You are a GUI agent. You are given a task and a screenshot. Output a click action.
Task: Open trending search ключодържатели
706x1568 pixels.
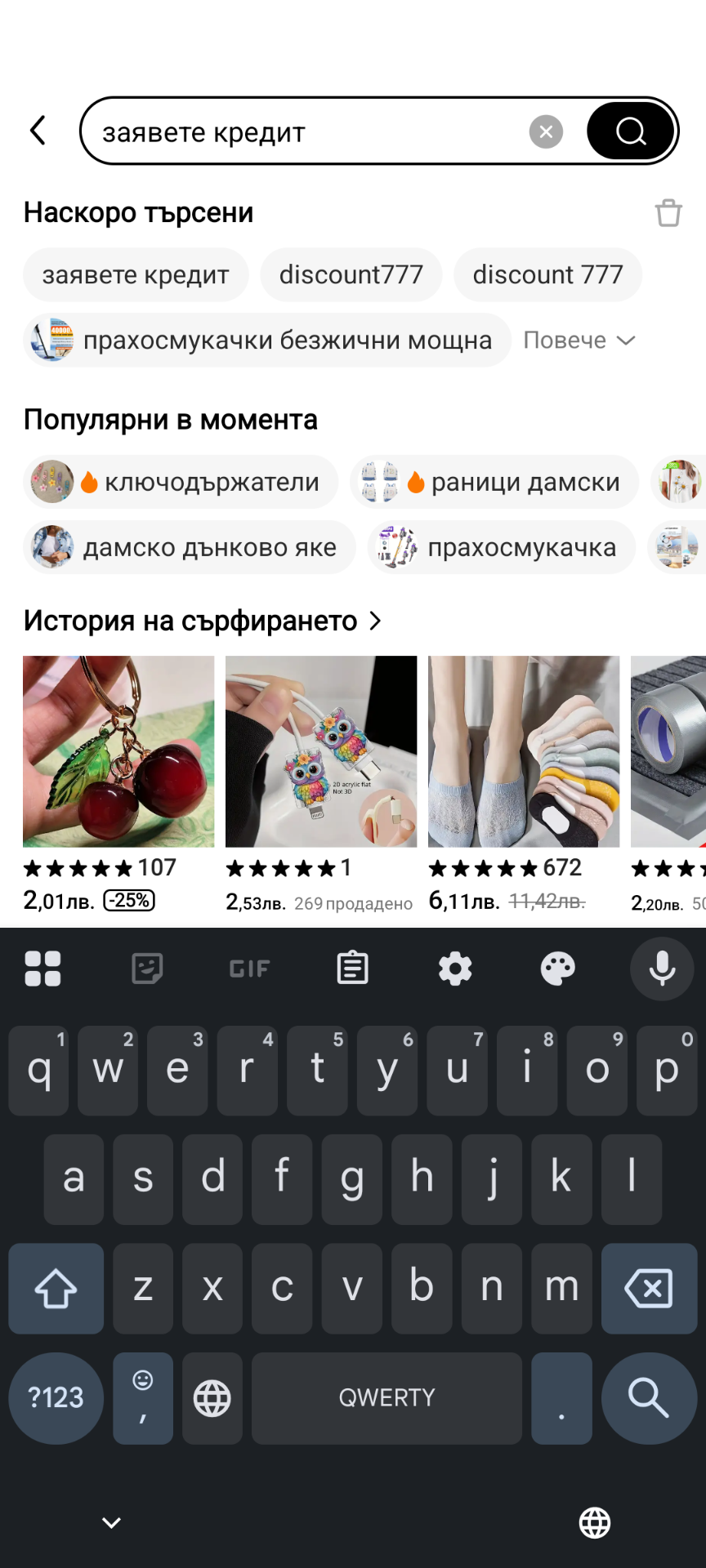[181, 483]
